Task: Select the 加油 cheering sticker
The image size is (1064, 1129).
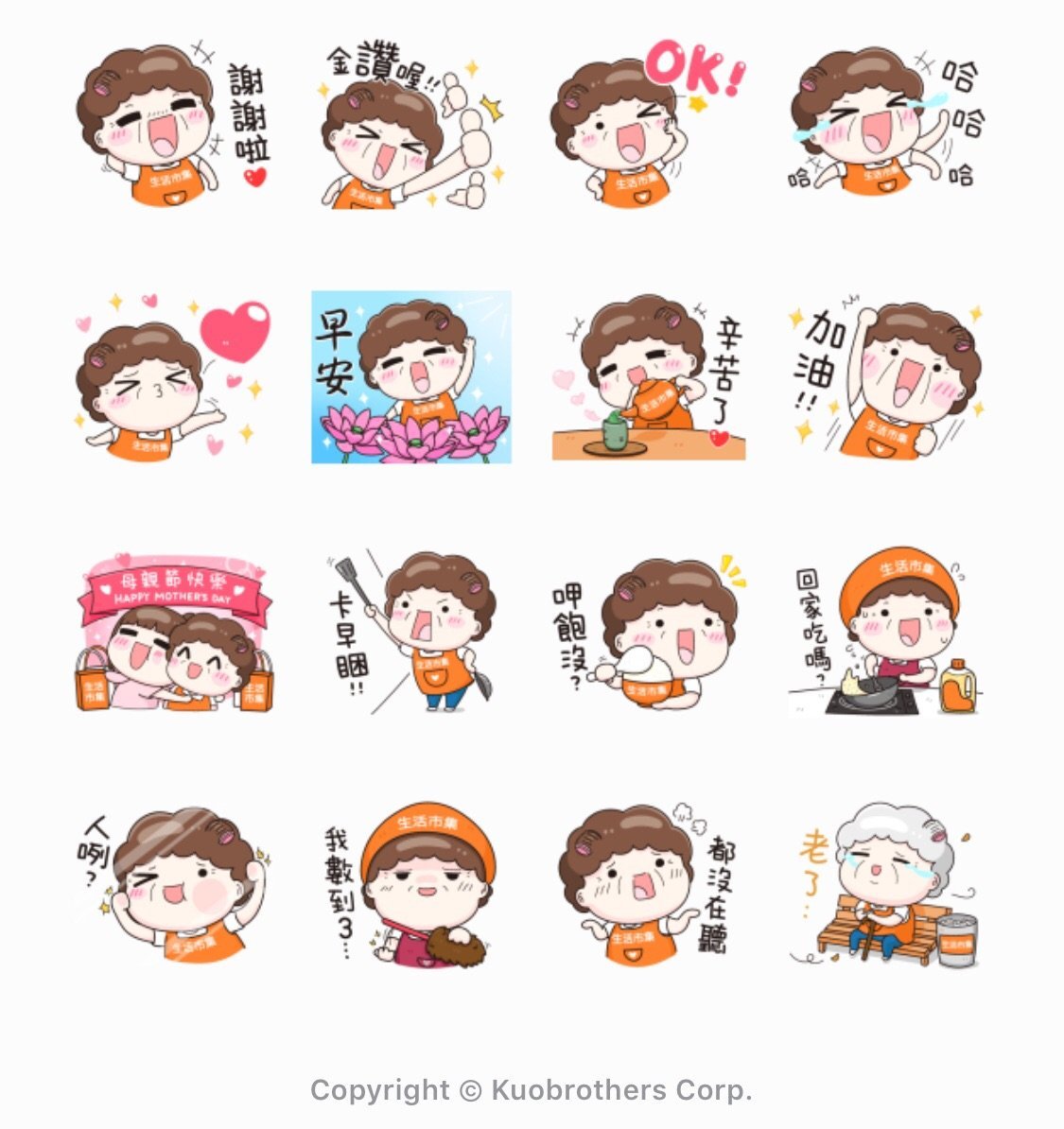Action: click(886, 378)
